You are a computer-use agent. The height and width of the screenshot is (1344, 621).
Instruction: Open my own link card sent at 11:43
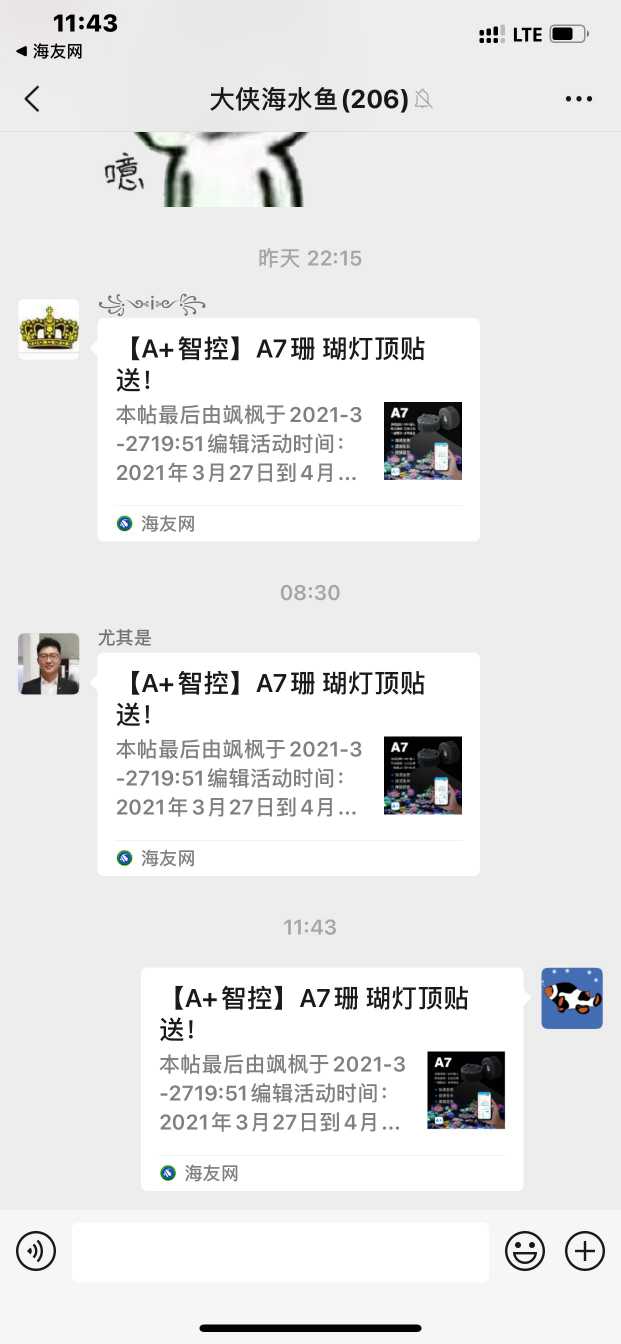[x=332, y=1078]
